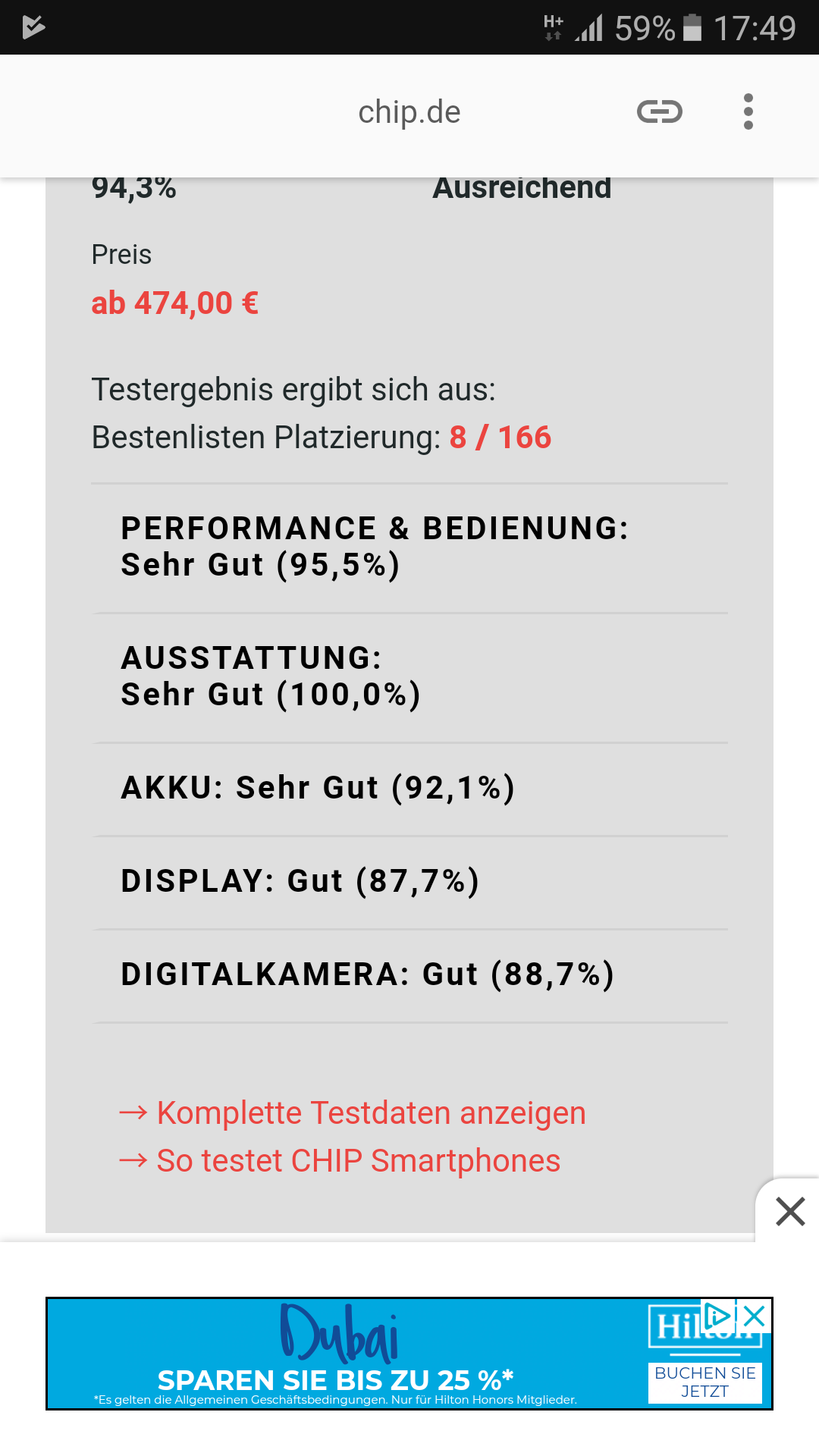Expand the Ausstattung rating row
Screen dimensions: 819x1456
(409, 678)
